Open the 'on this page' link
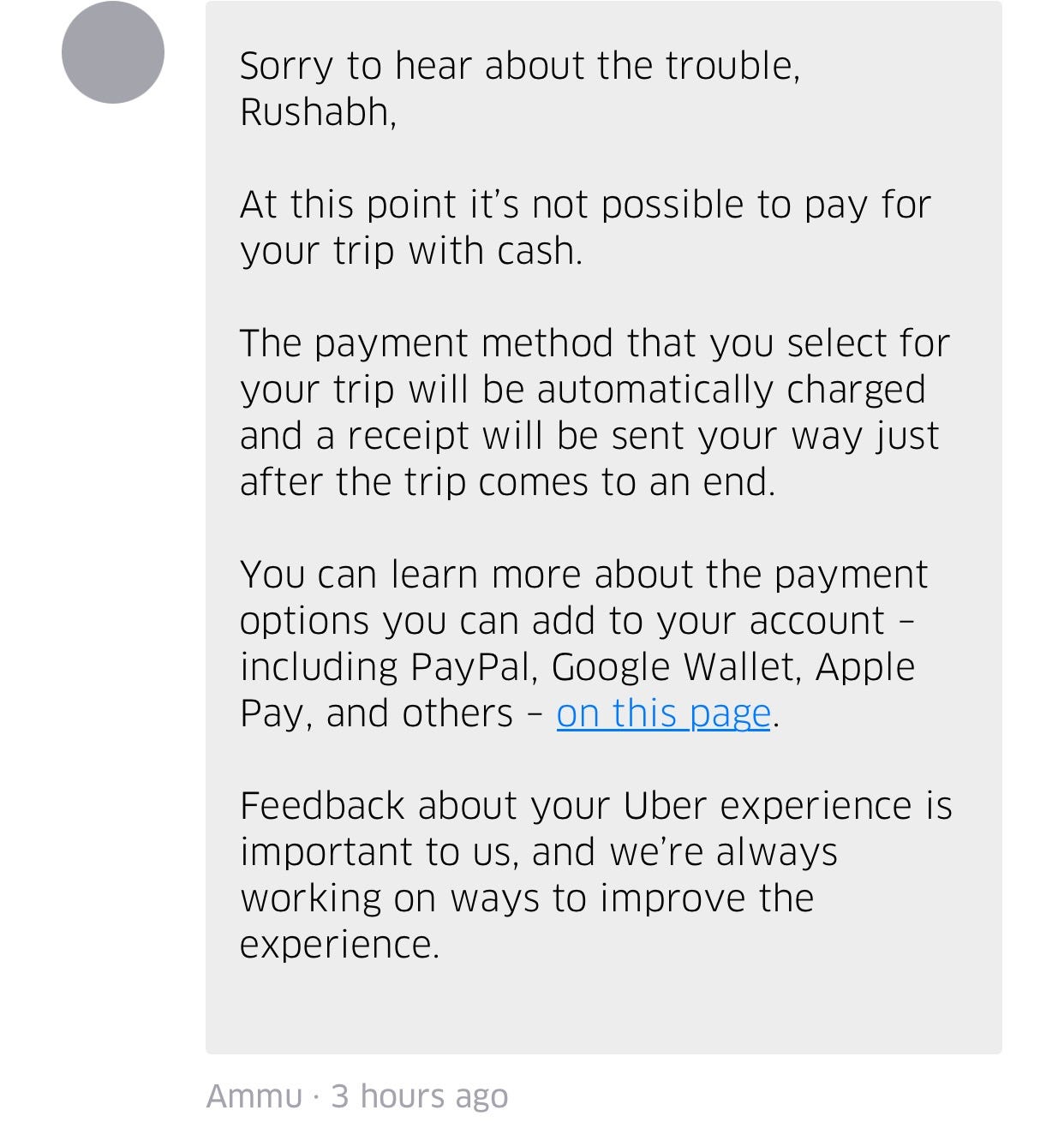This screenshot has height=1146, width=1064. pyautogui.click(x=664, y=713)
